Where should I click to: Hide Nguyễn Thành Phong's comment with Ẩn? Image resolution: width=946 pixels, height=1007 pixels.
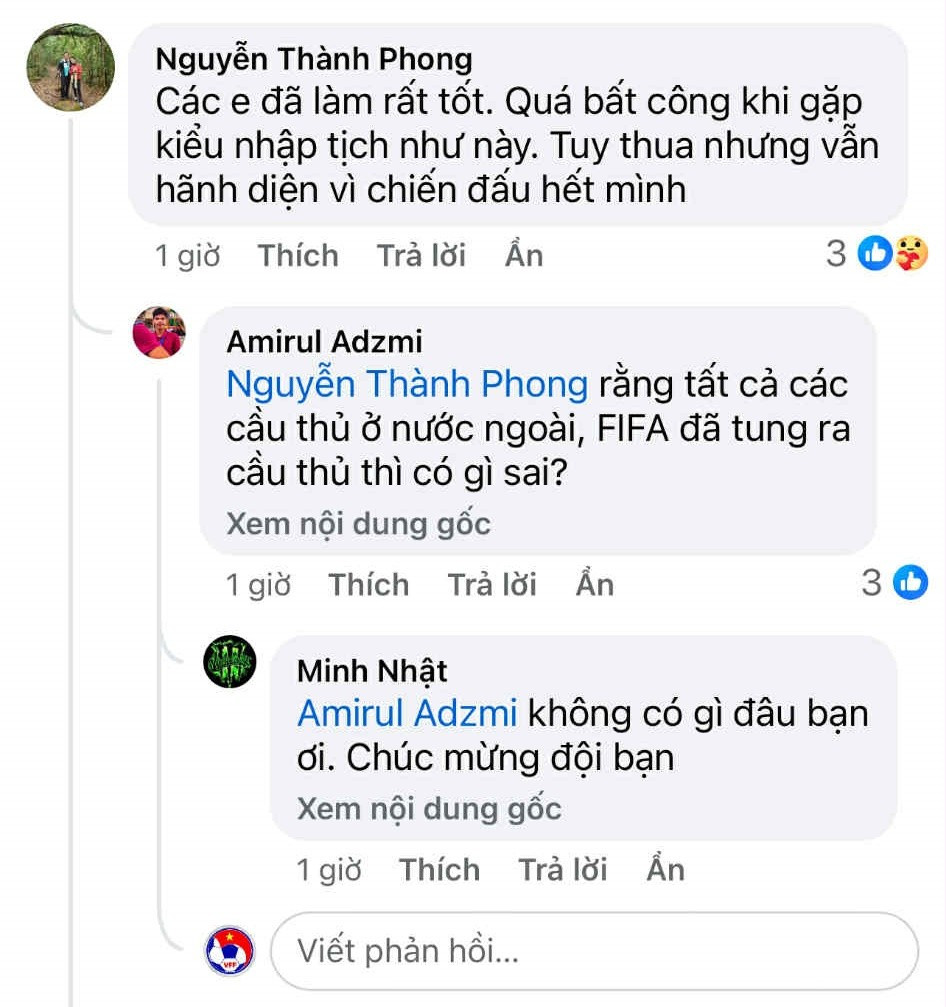coord(524,256)
